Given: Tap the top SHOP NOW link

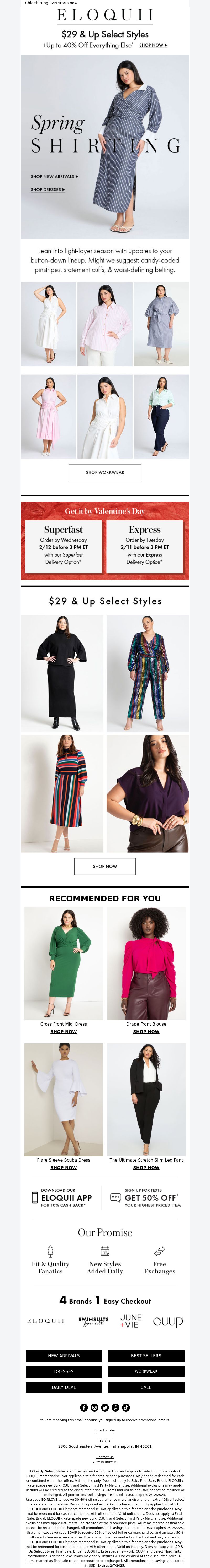Looking at the screenshot, I should 153,45.
